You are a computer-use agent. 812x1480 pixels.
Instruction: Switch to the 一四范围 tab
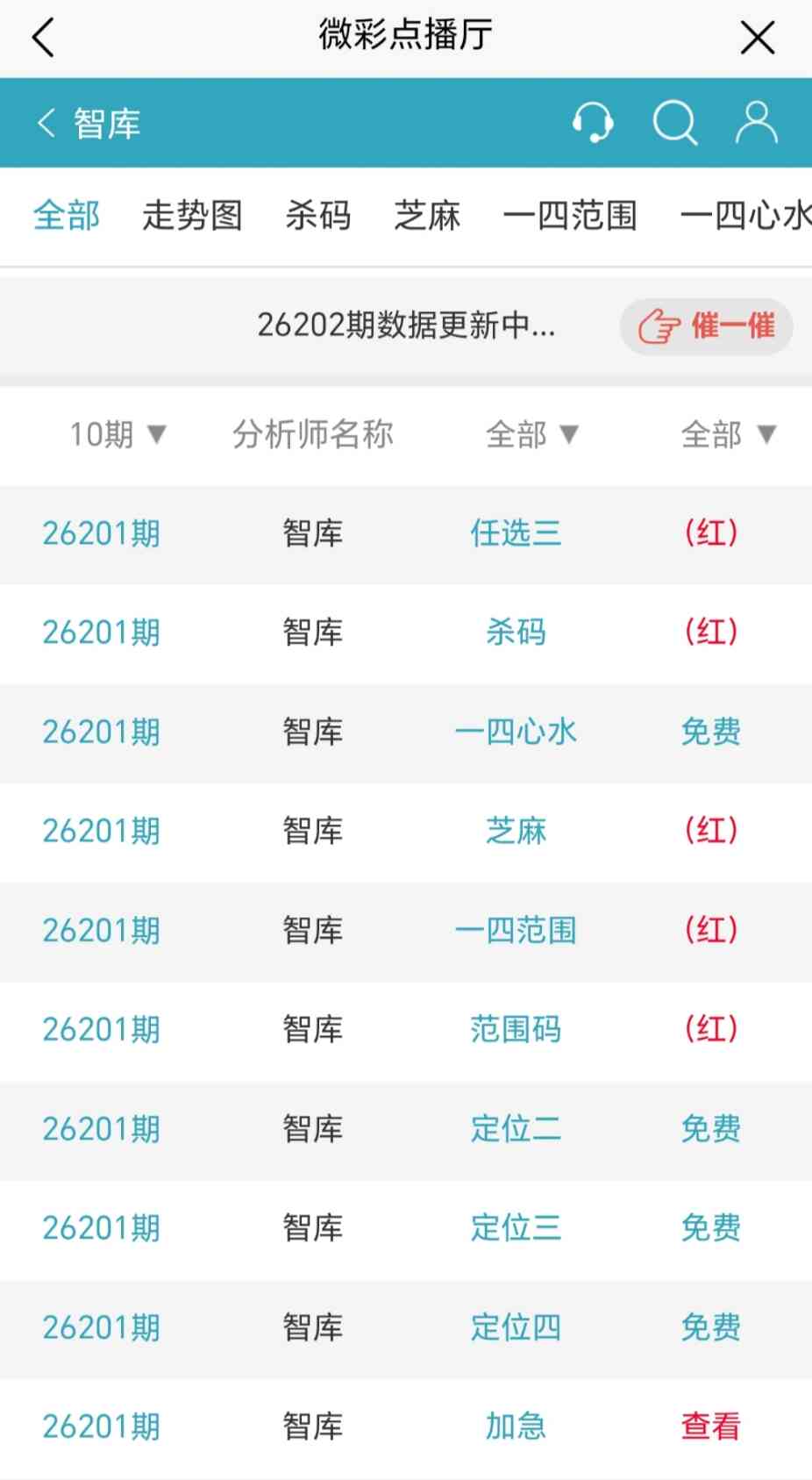(570, 215)
